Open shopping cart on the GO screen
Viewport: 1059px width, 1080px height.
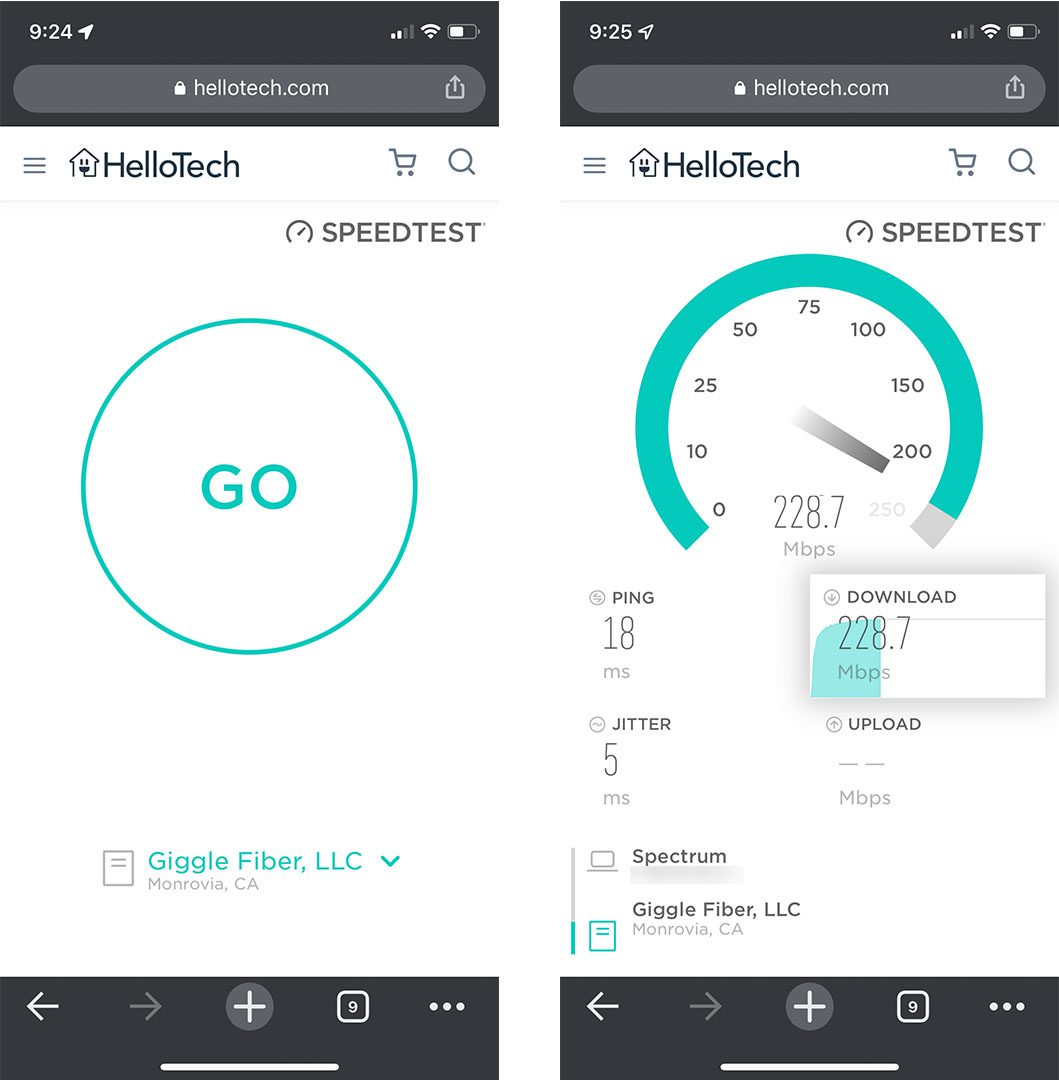click(403, 163)
